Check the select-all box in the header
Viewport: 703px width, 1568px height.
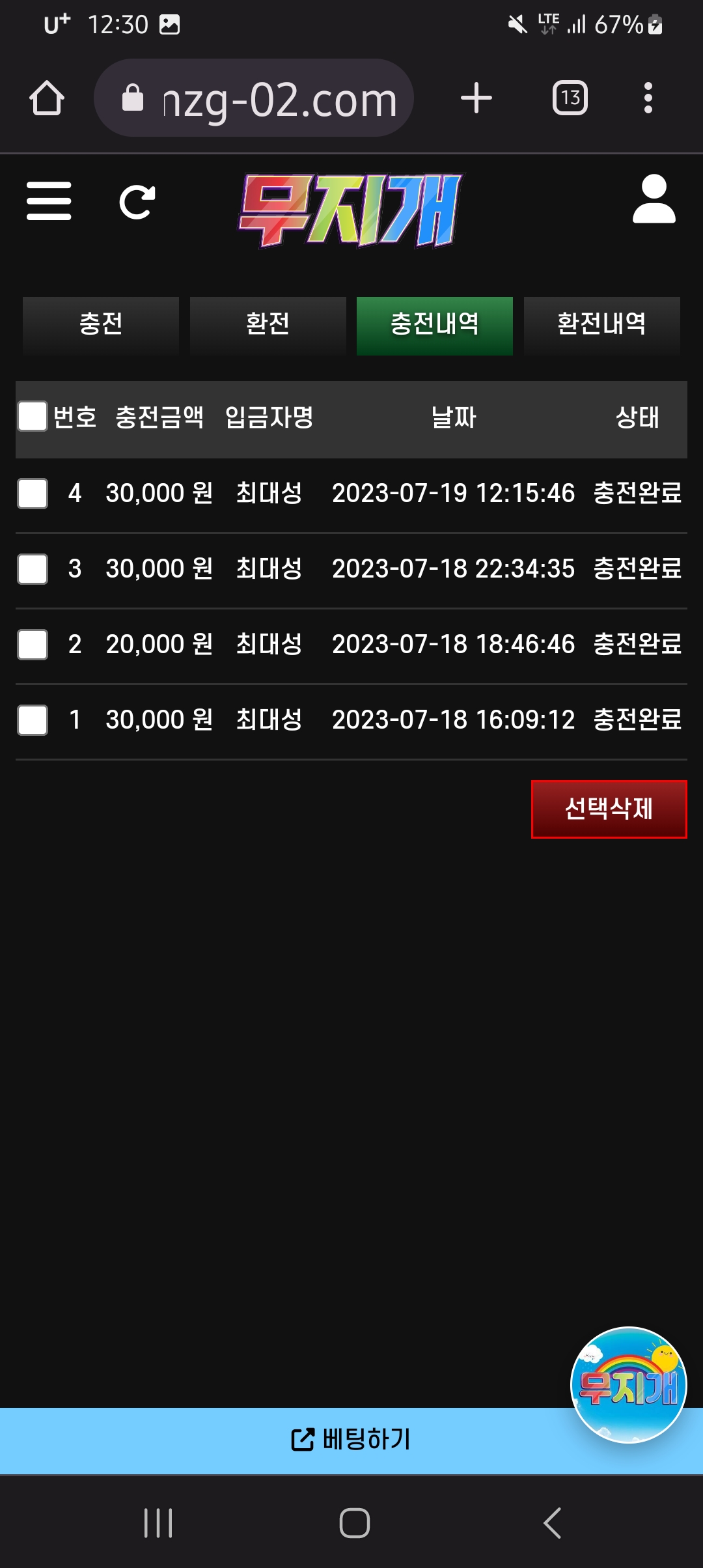point(33,417)
